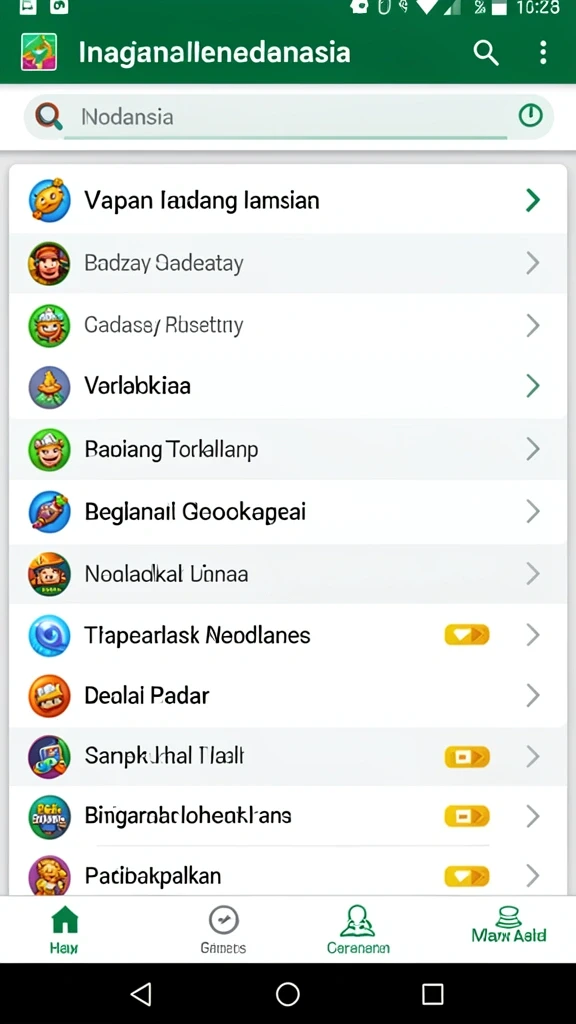
Task: Open Noaladkal Unnaa entry
Action: click(288, 574)
